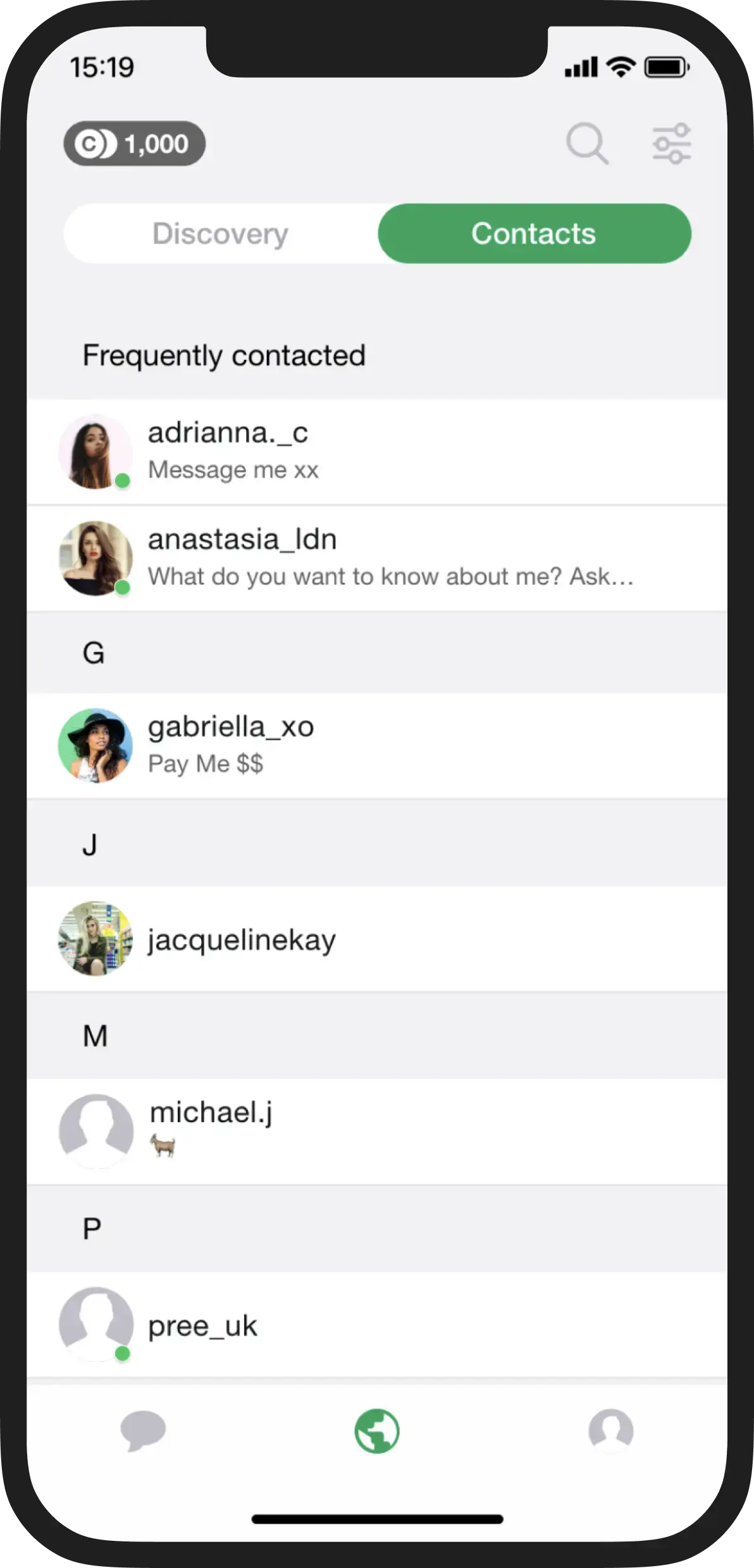Open contact adrianna._c

[x=376, y=451]
